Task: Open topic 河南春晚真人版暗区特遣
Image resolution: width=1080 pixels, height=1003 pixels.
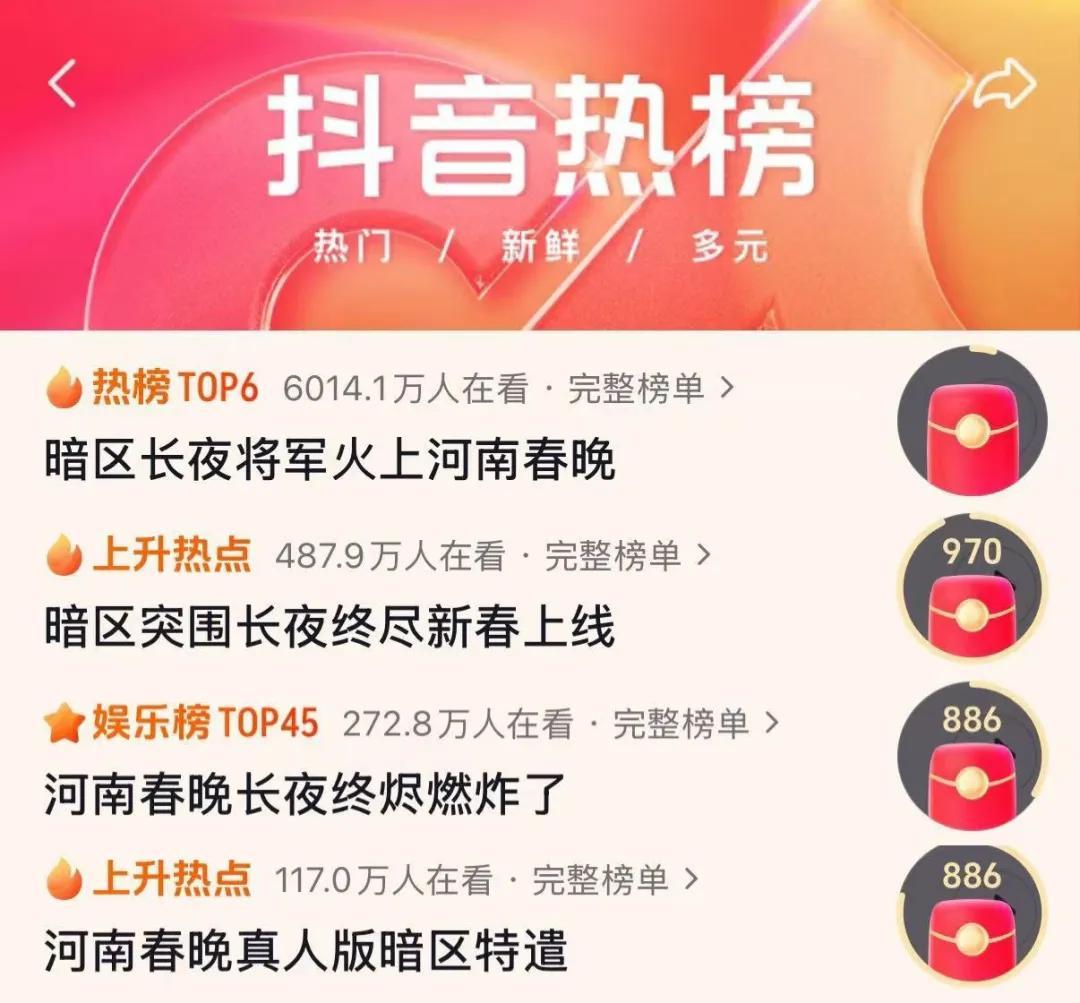Action: tap(306, 950)
